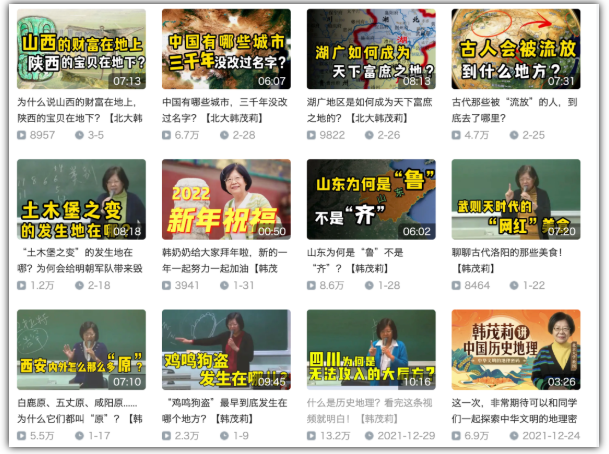Play the 2022 新年祝福 video
609x454 pixels.
coord(226,200)
